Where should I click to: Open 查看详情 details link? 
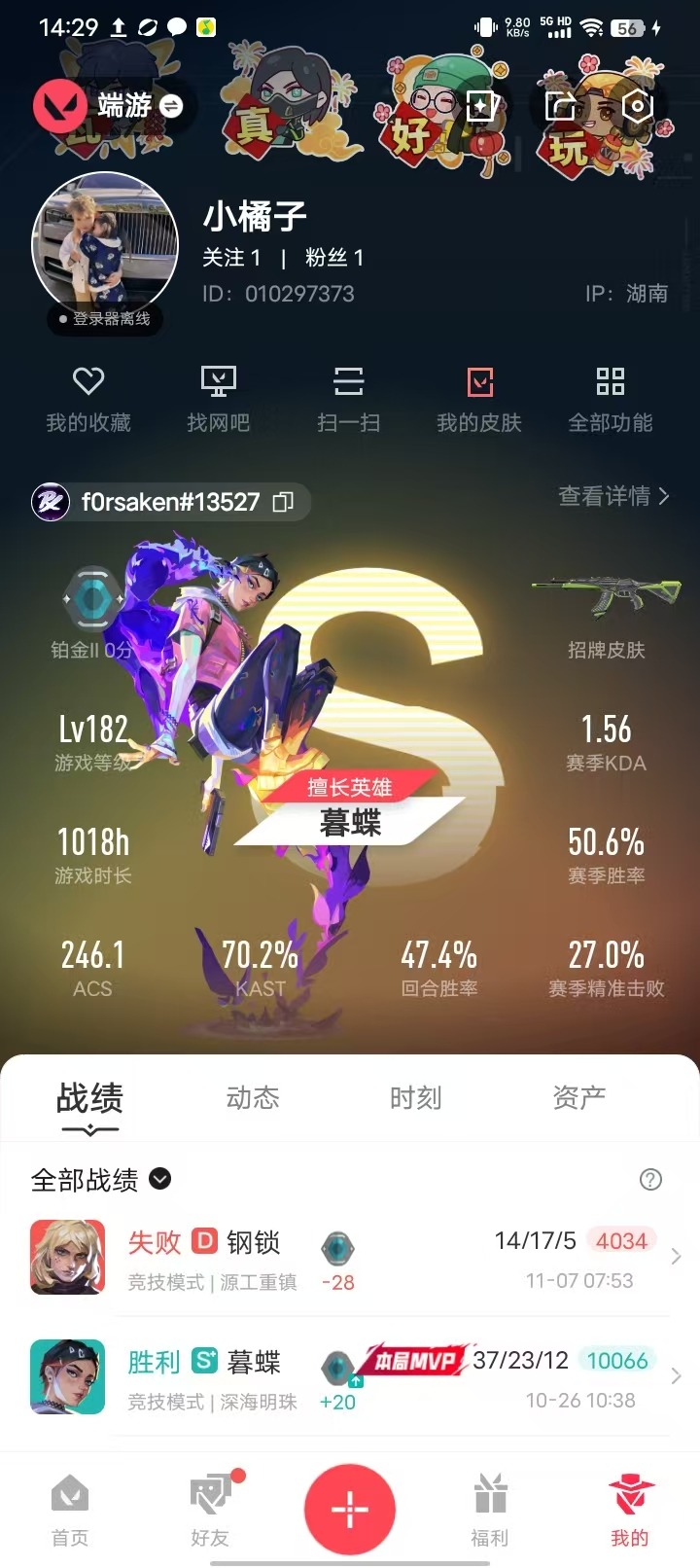[x=612, y=496]
